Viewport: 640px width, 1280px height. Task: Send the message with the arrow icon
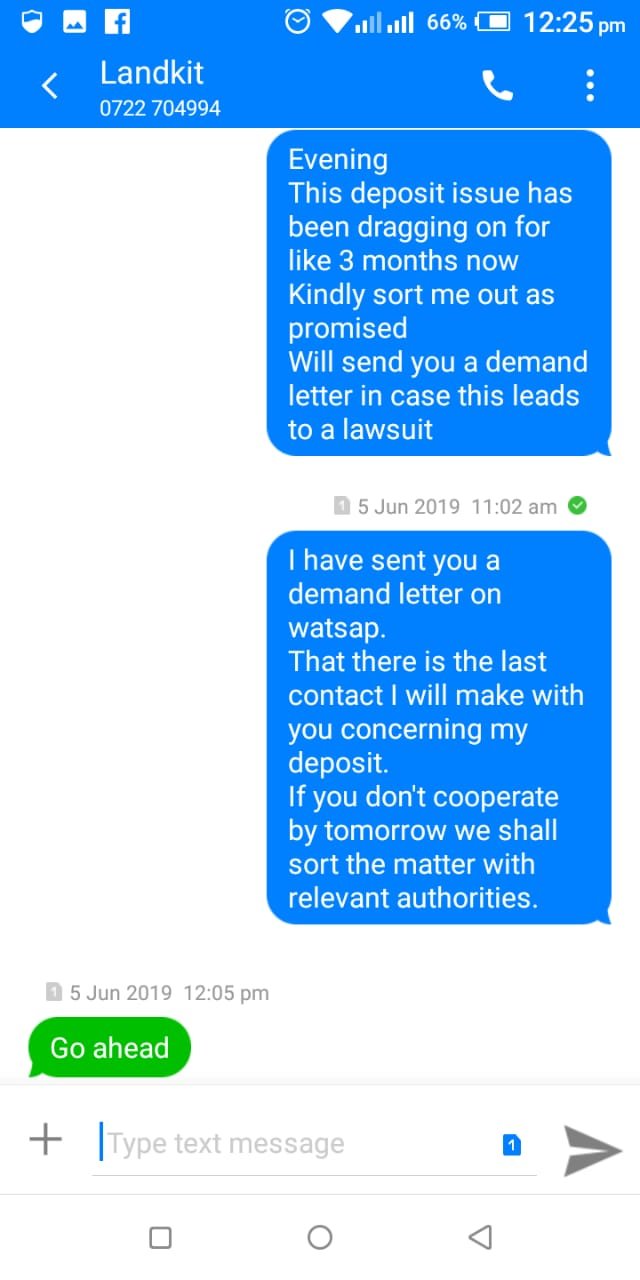[x=593, y=1149]
